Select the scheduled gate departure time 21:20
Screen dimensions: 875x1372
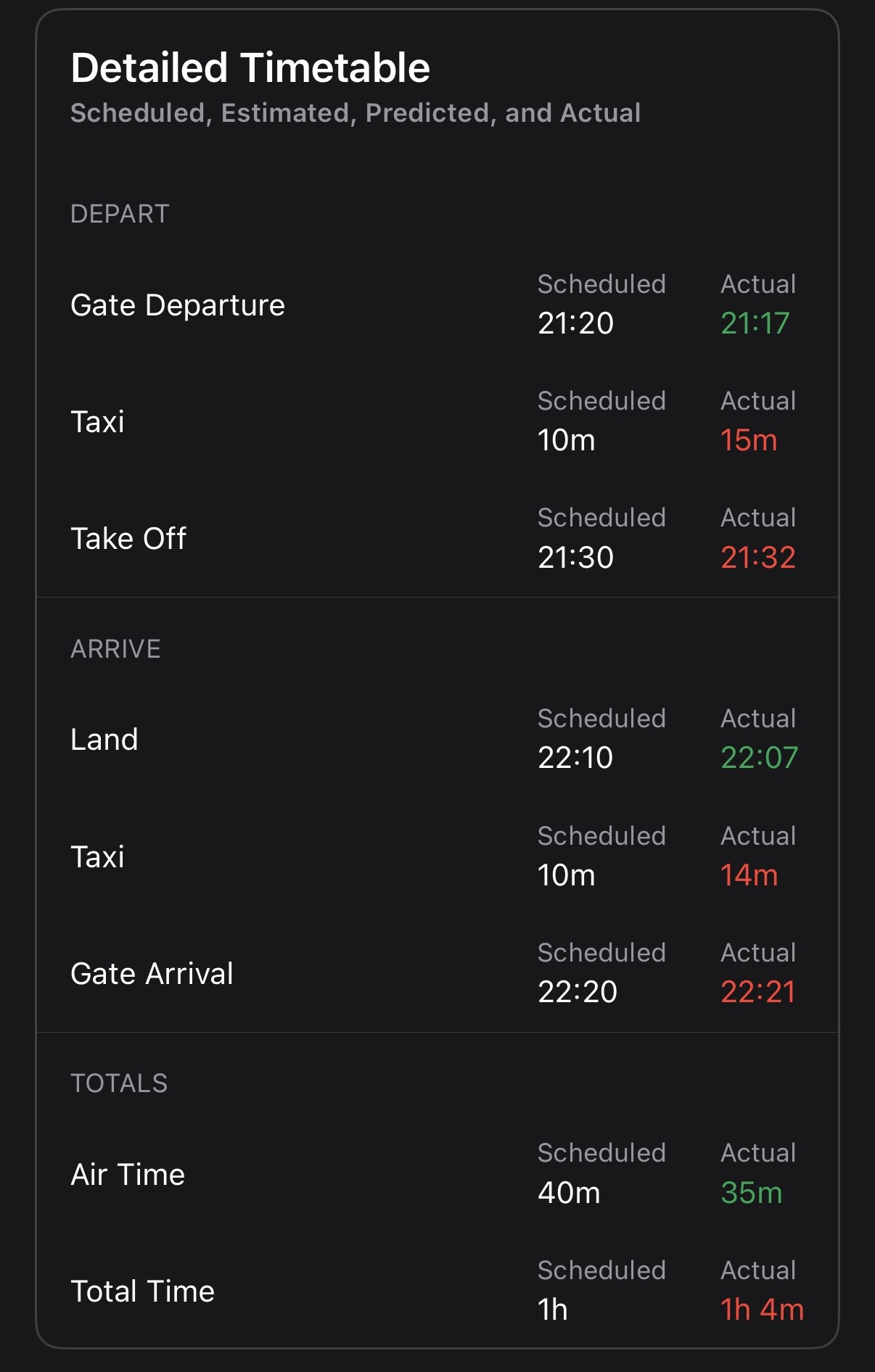576,324
